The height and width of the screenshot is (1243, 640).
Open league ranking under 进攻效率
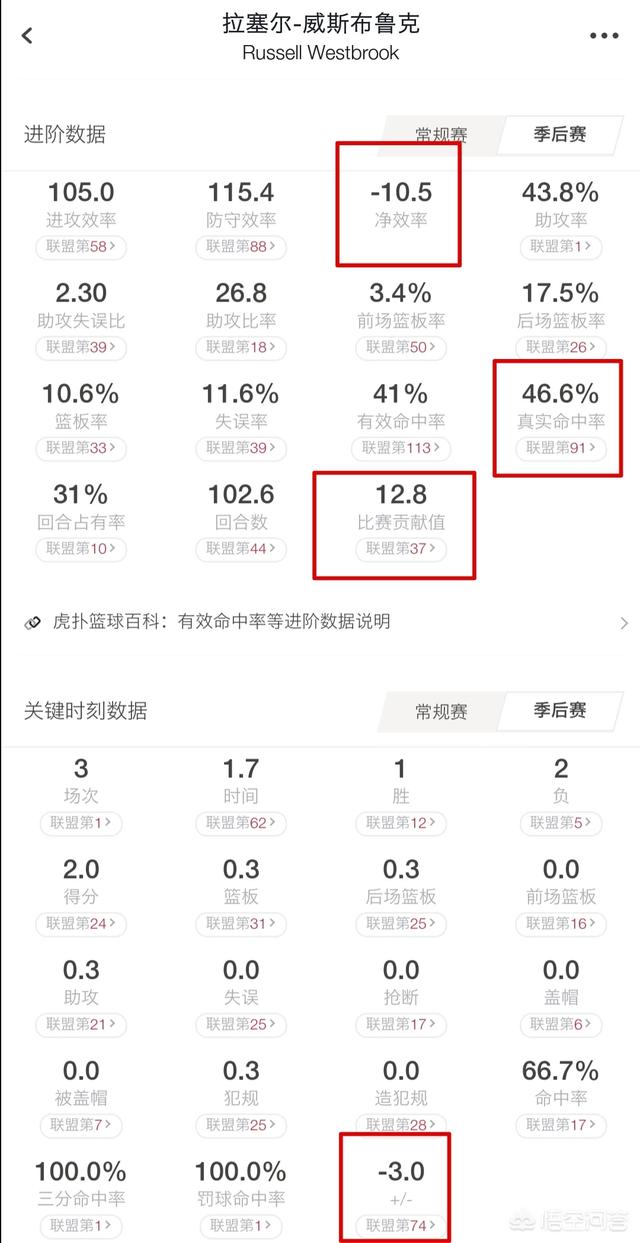click(81, 246)
